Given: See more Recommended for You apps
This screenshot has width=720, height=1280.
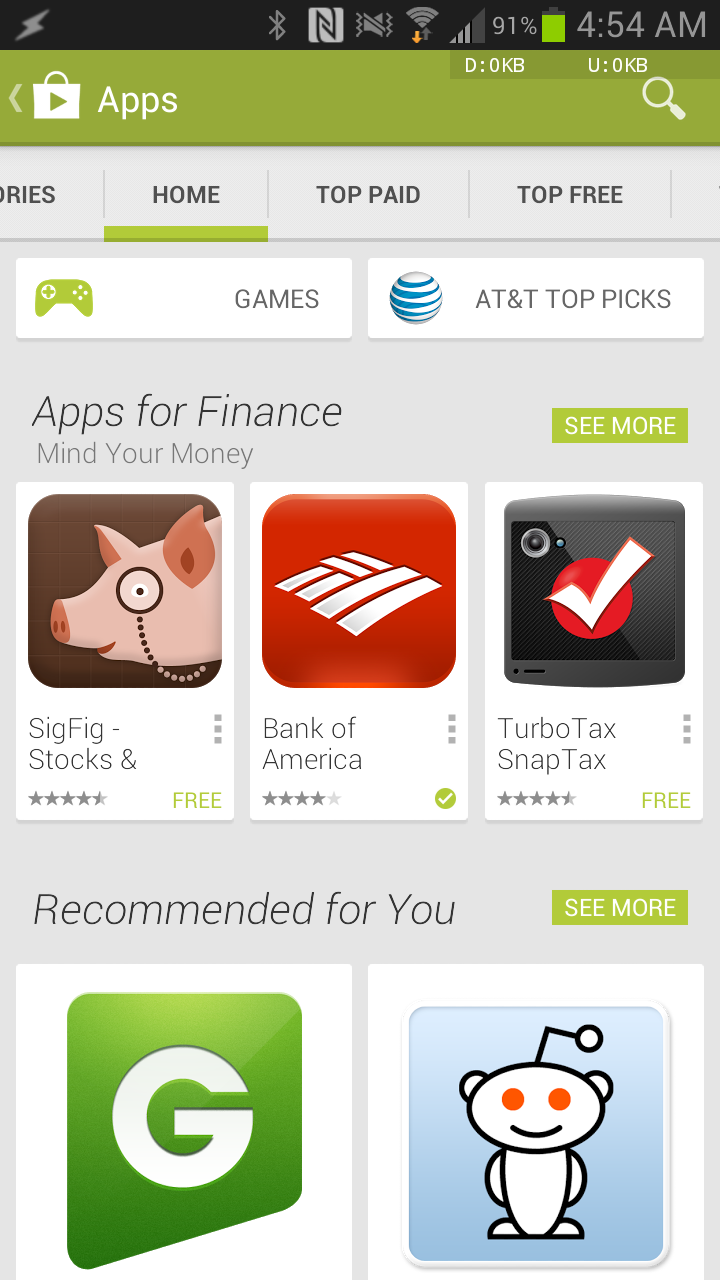Looking at the screenshot, I should (619, 908).
